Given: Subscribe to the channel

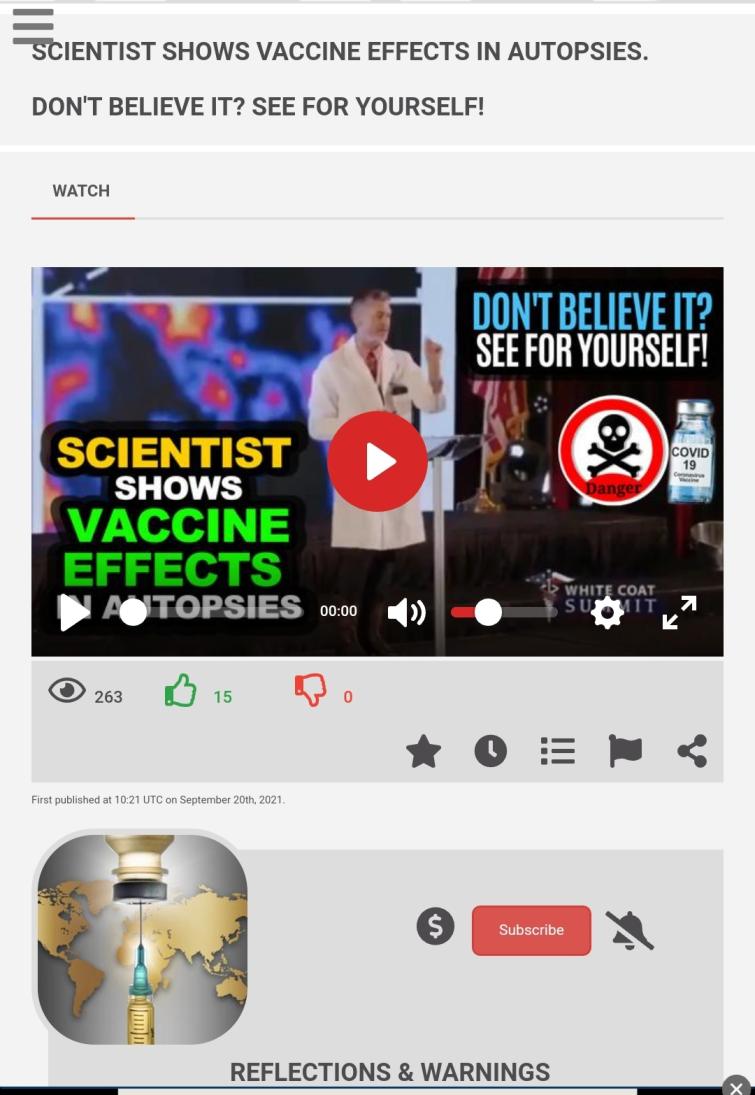Looking at the screenshot, I should coord(531,930).
